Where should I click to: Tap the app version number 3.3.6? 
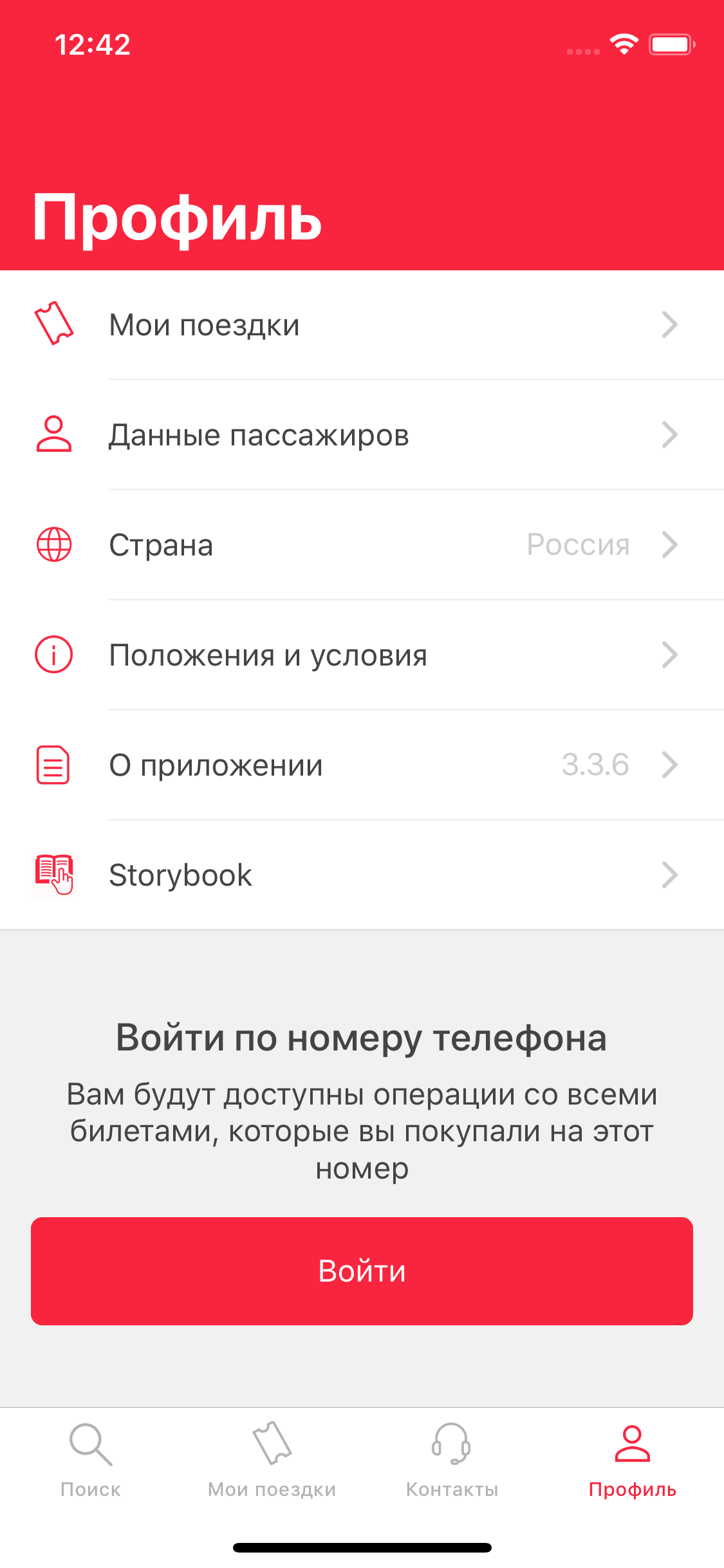(595, 765)
